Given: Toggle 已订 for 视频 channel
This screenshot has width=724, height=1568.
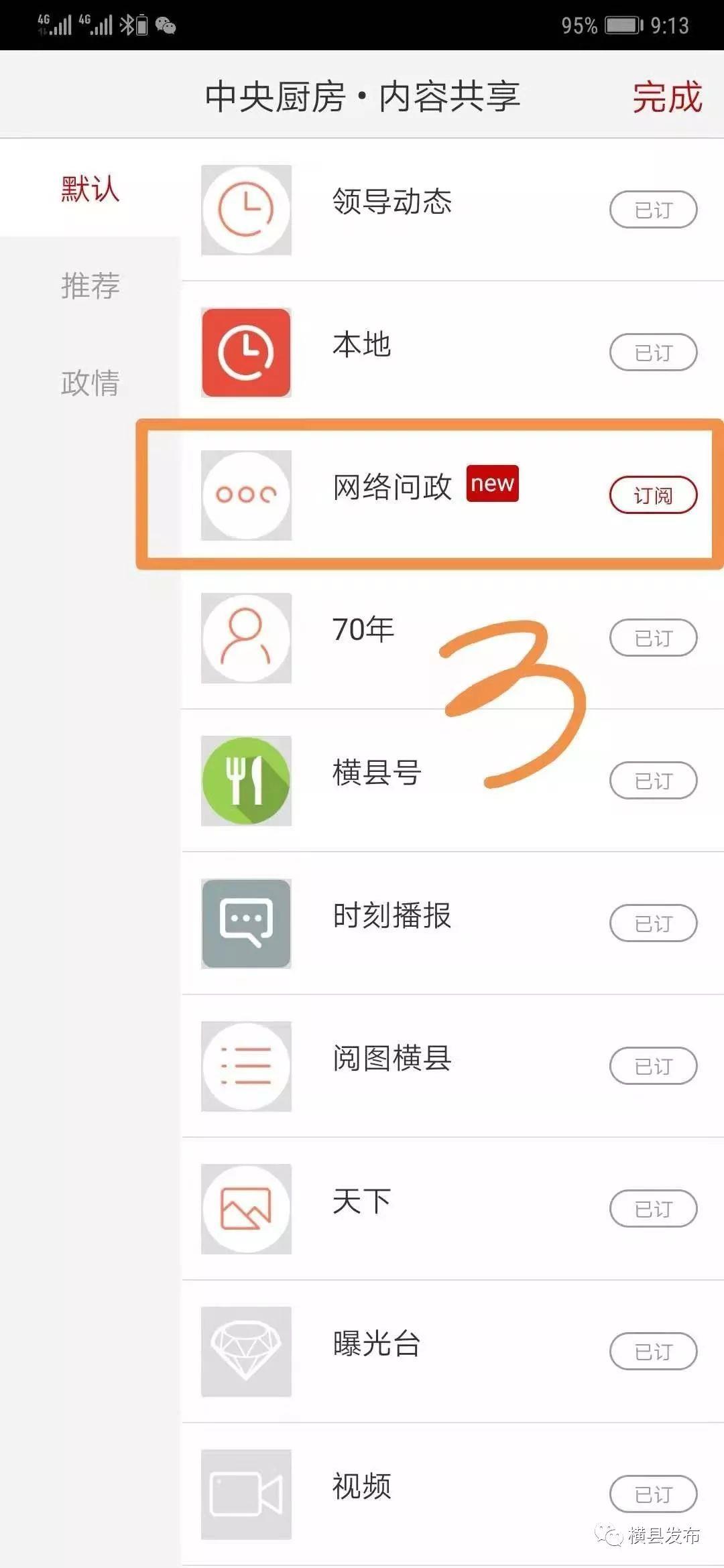Looking at the screenshot, I should [x=653, y=1494].
